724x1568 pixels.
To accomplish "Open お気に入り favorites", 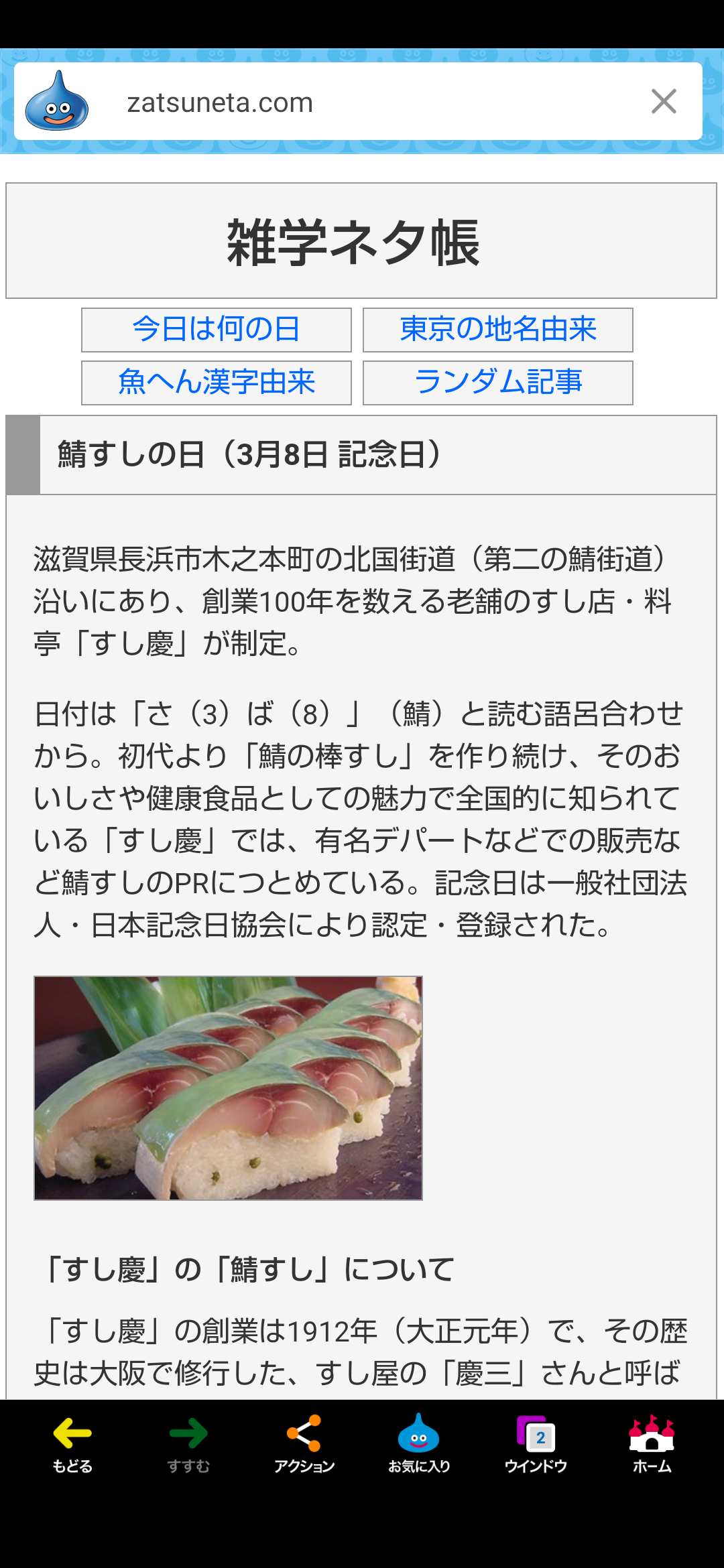I will pos(419,1444).
